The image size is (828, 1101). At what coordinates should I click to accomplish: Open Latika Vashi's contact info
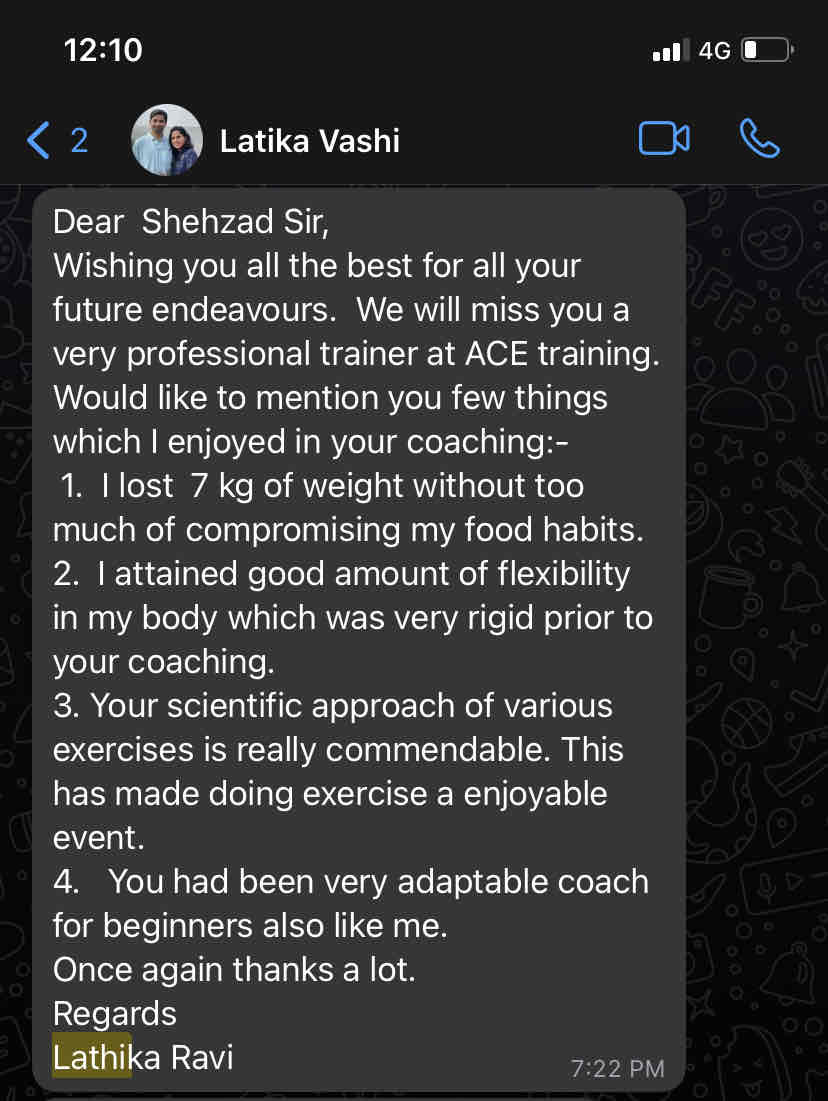pos(309,141)
